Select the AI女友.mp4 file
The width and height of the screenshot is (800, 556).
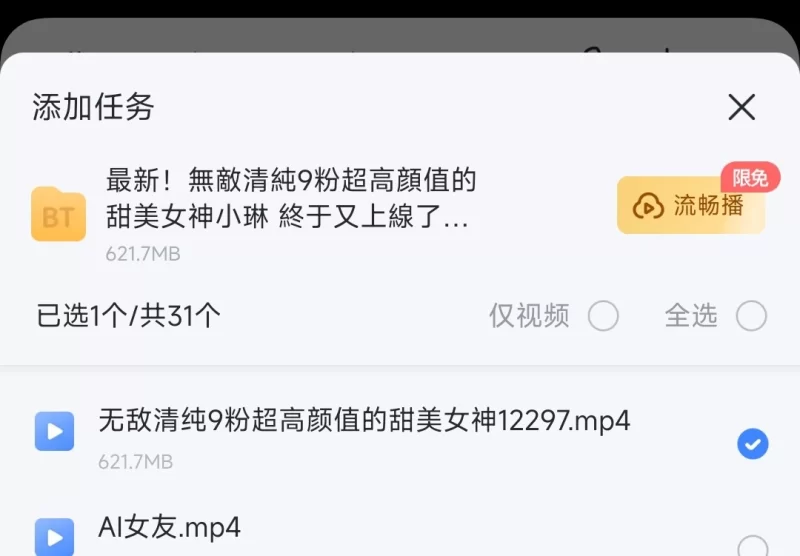click(752, 545)
